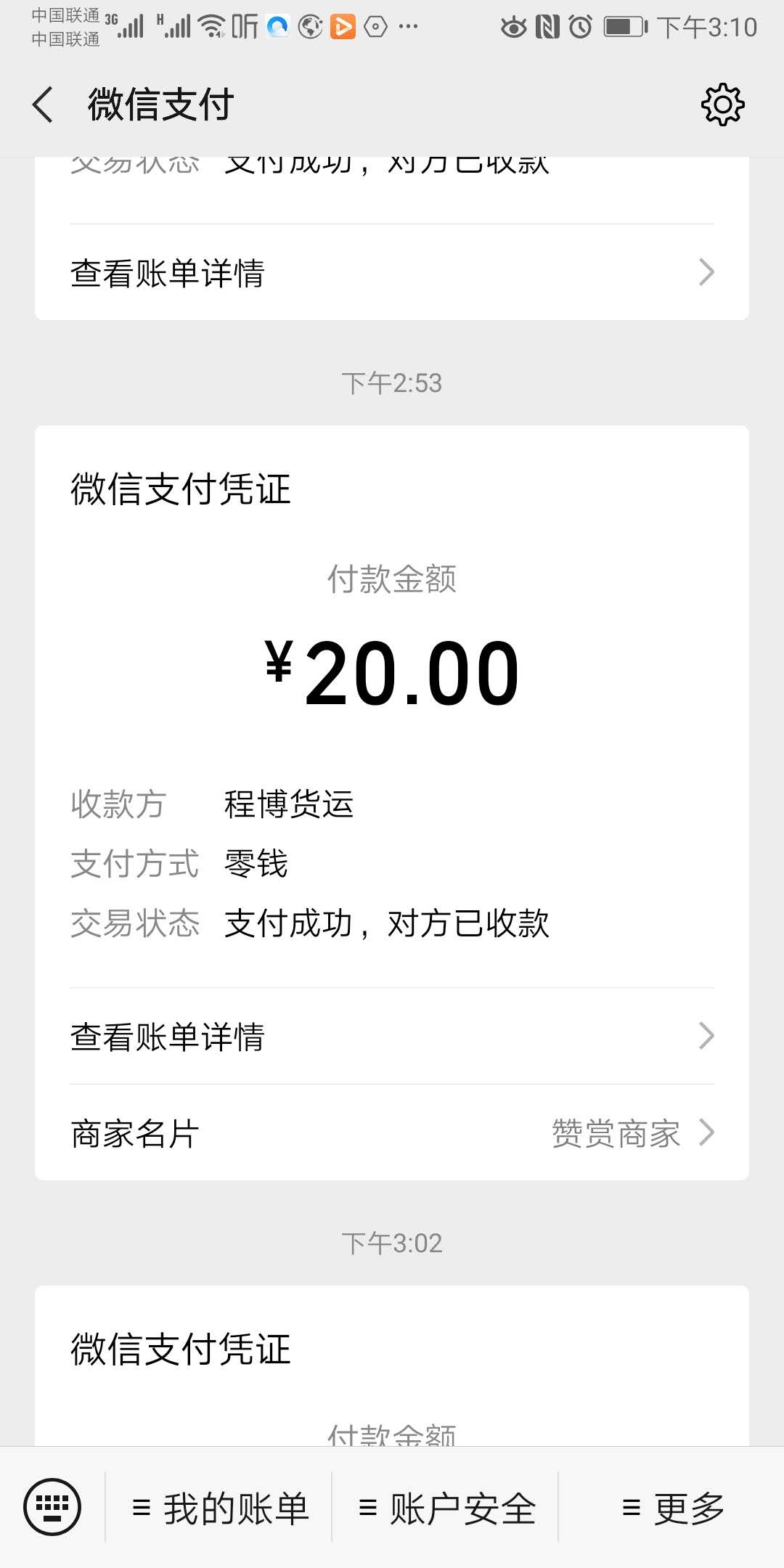This screenshot has width=784, height=1568.
Task: Expand the 更多 menu
Action: click(x=672, y=1508)
